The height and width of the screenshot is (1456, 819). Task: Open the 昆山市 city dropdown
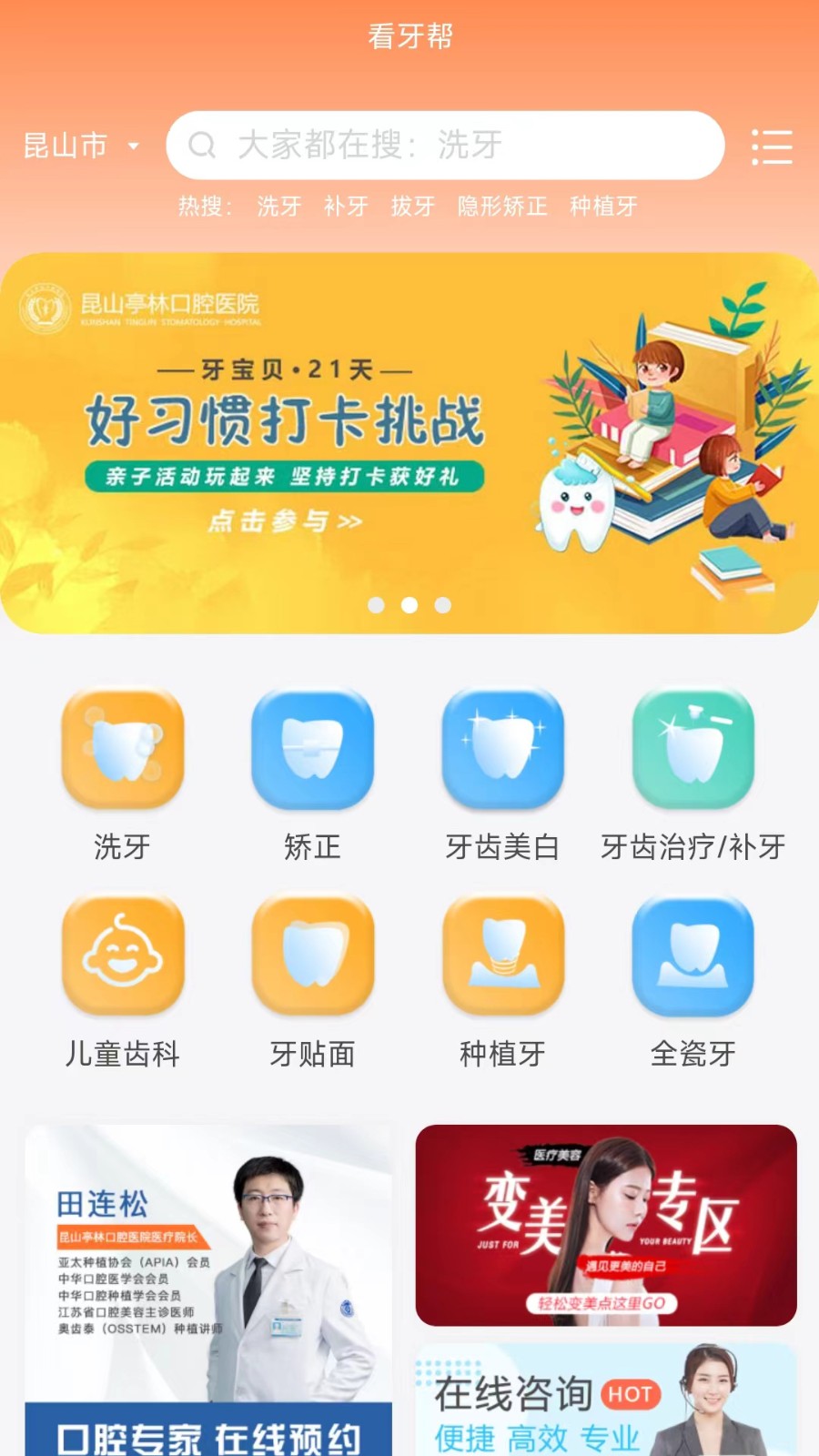(80, 146)
